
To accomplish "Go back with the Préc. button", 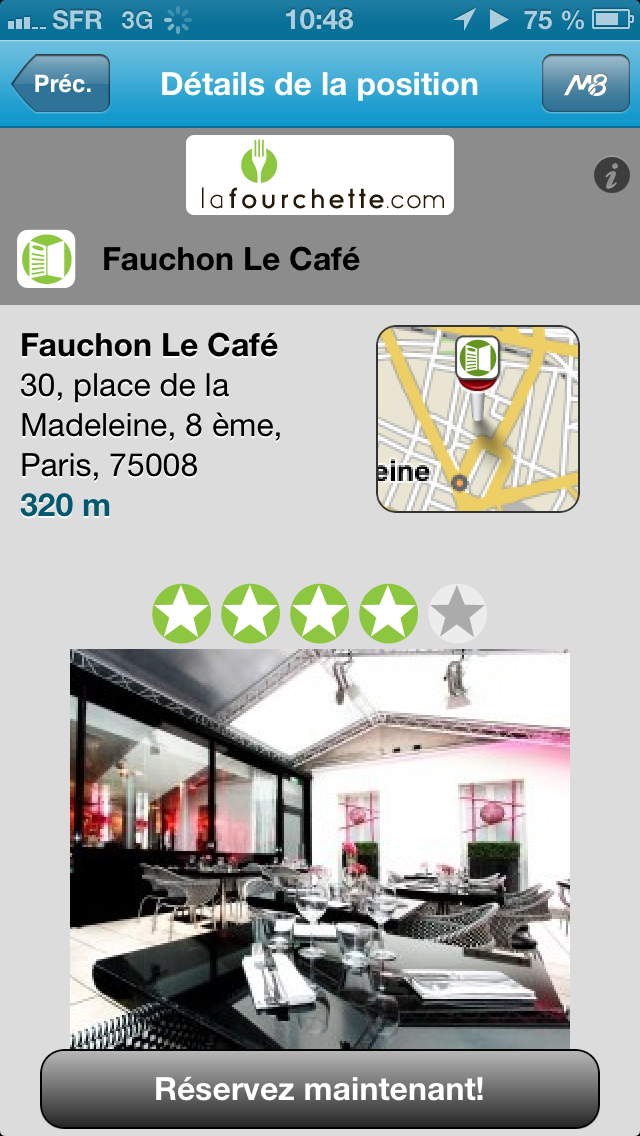I will click(x=61, y=83).
